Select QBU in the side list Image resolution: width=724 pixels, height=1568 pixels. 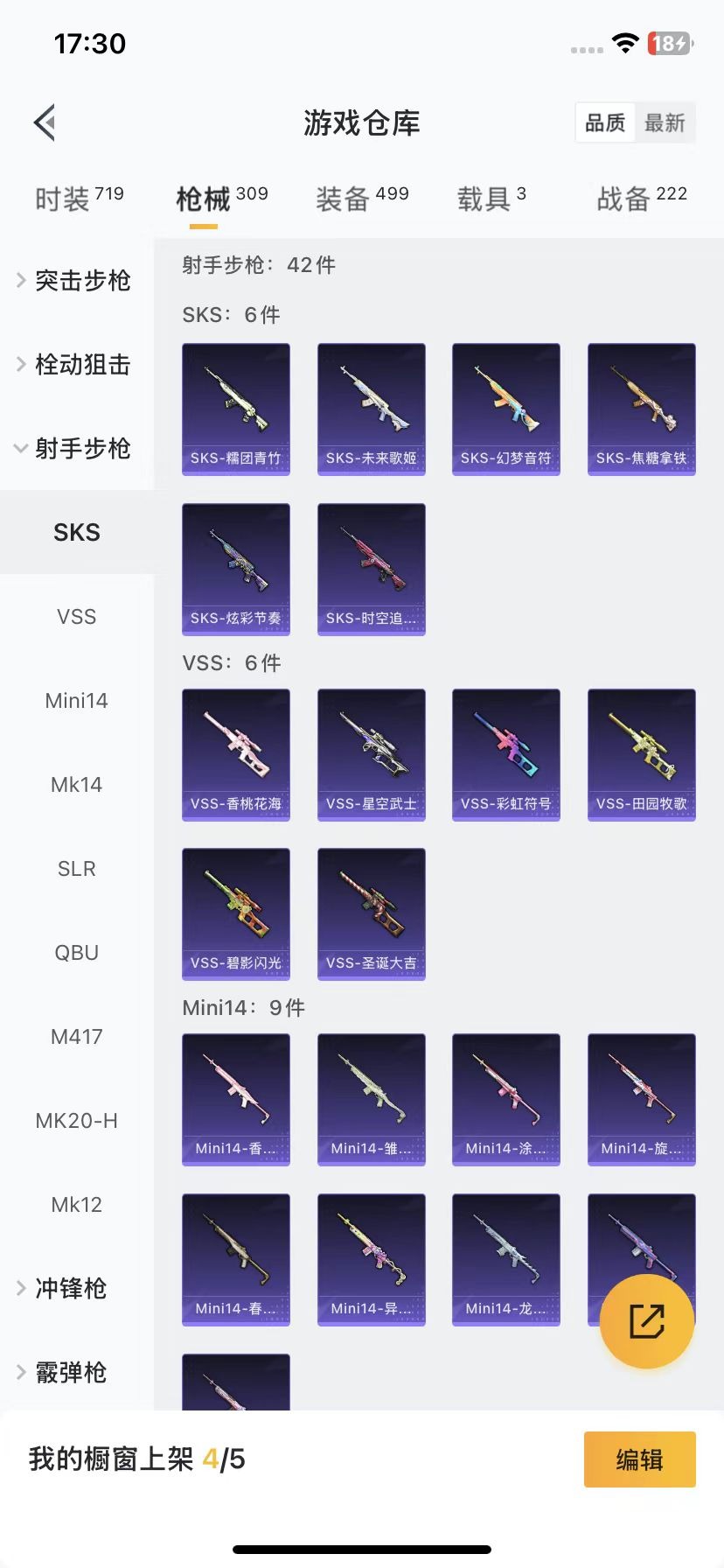point(76,952)
